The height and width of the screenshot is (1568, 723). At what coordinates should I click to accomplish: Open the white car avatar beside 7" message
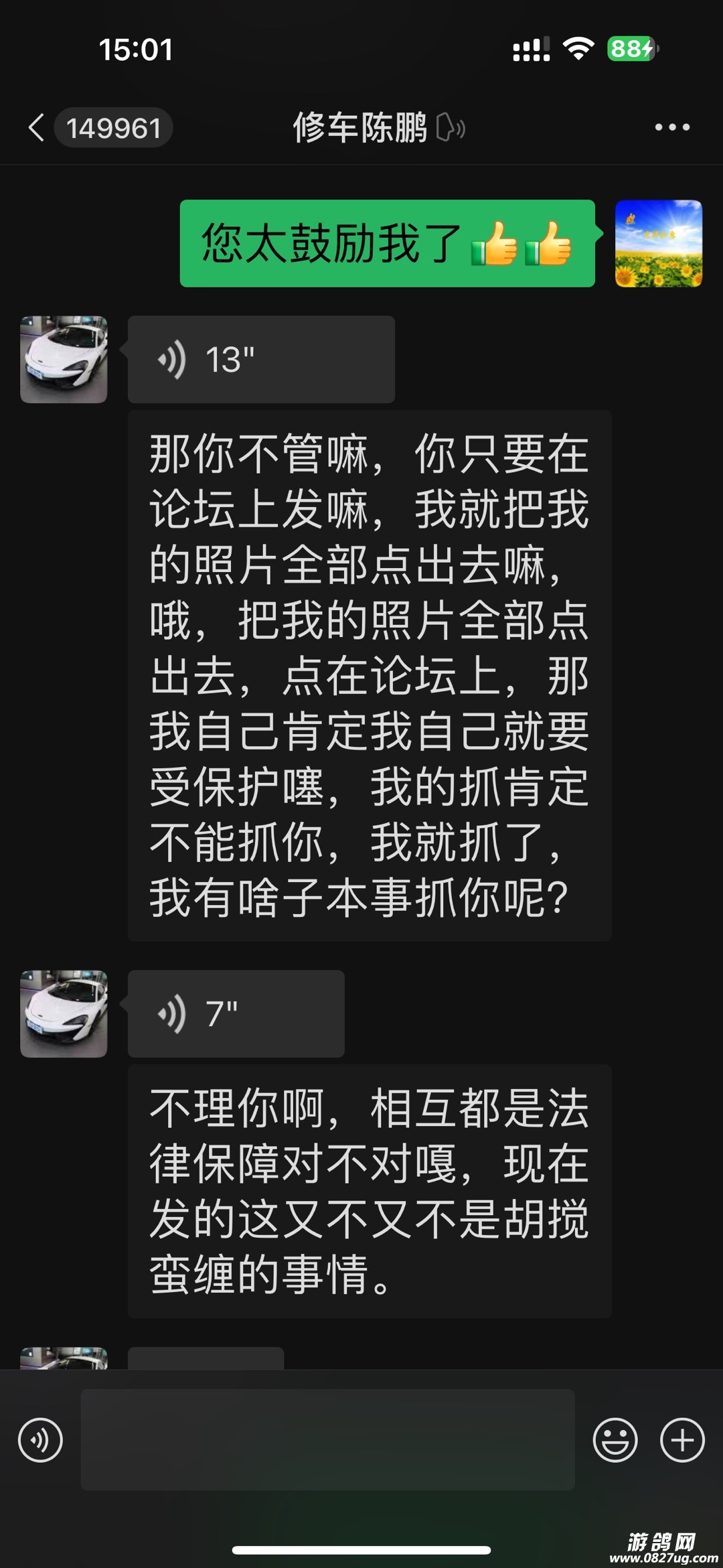[x=64, y=1013]
